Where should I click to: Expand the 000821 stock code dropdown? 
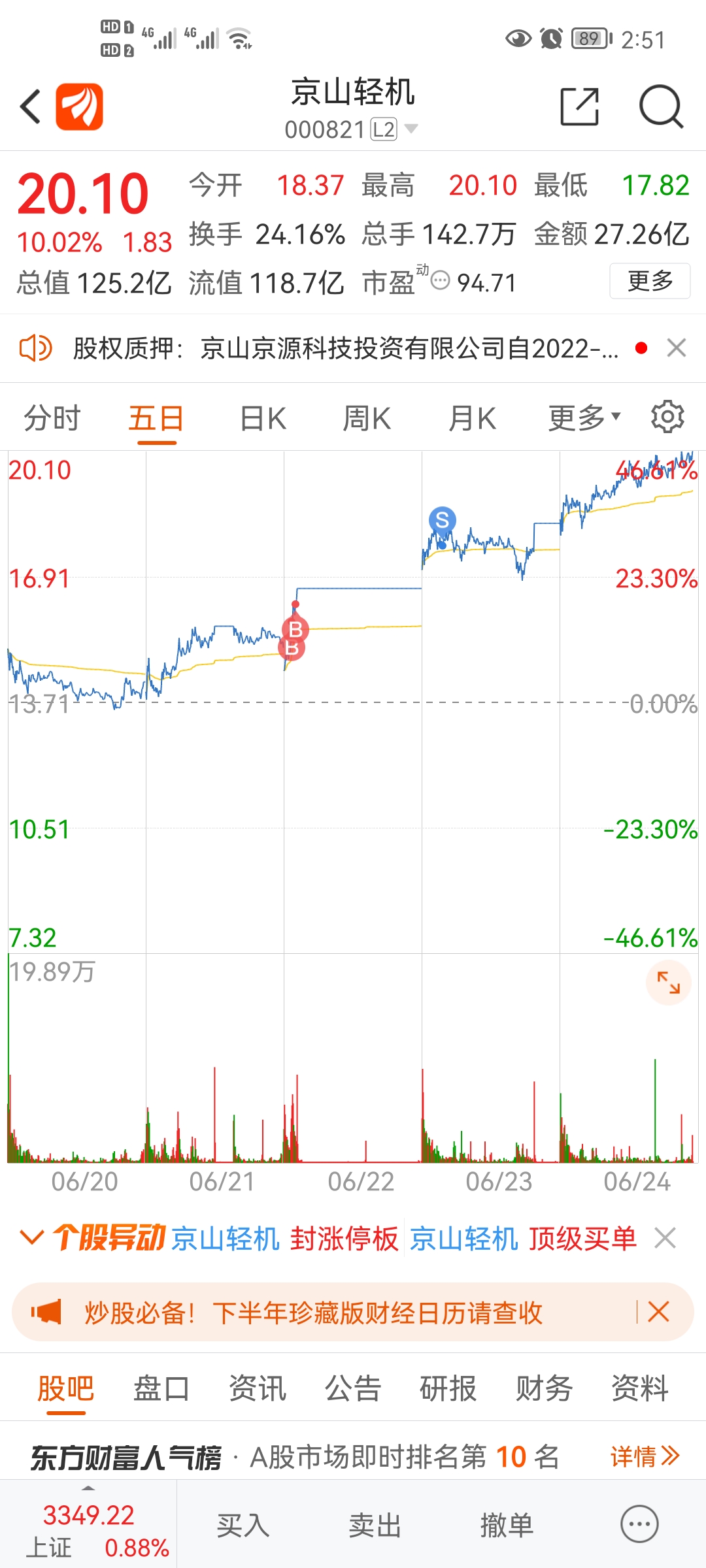(411, 129)
